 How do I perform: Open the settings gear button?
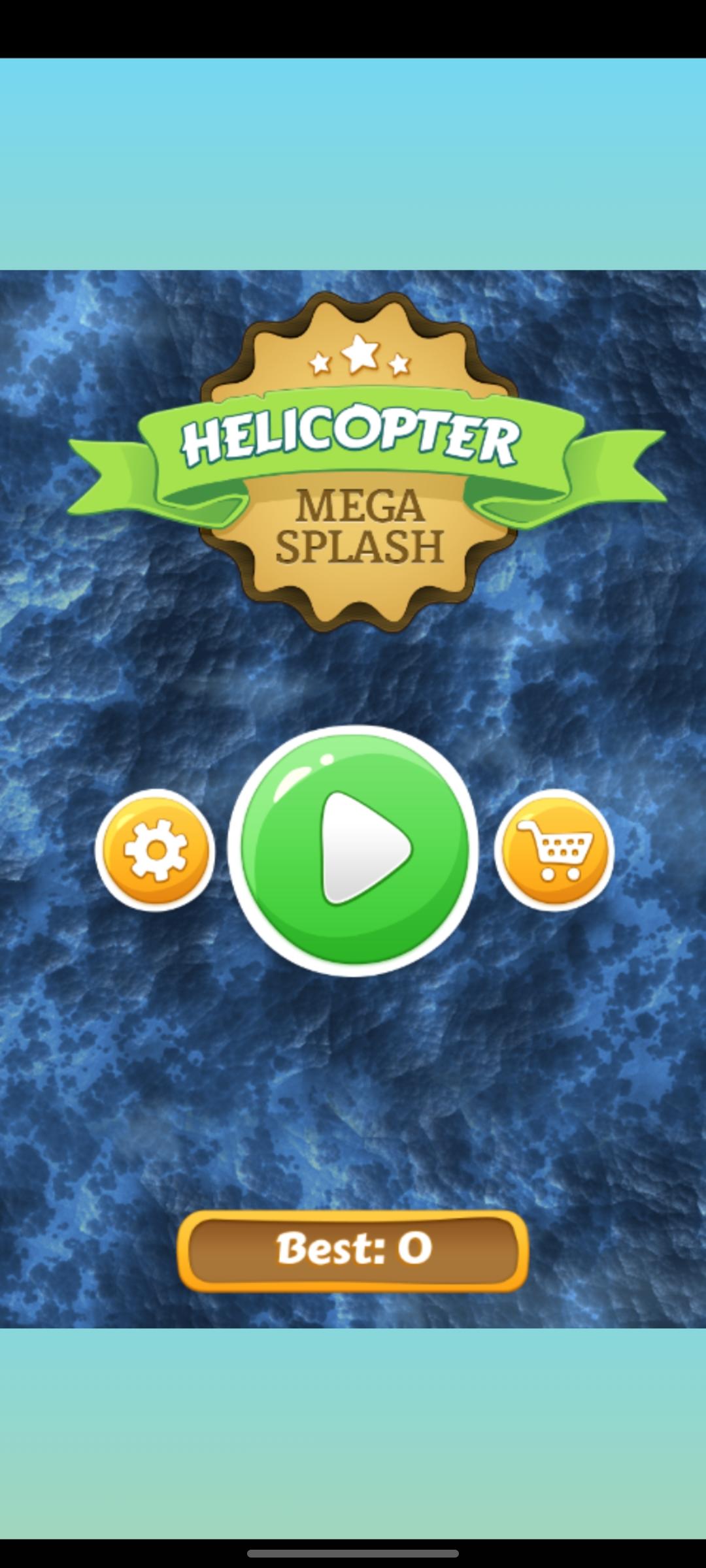(155, 850)
